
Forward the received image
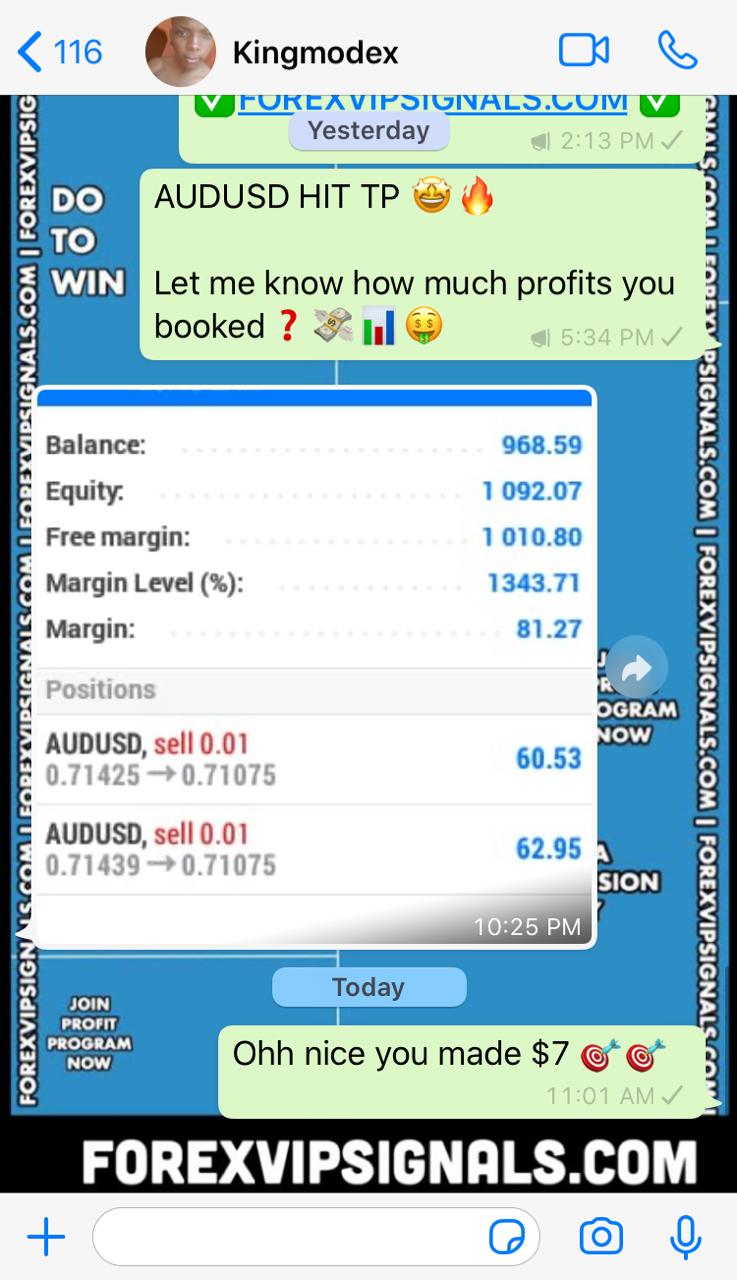[636, 668]
